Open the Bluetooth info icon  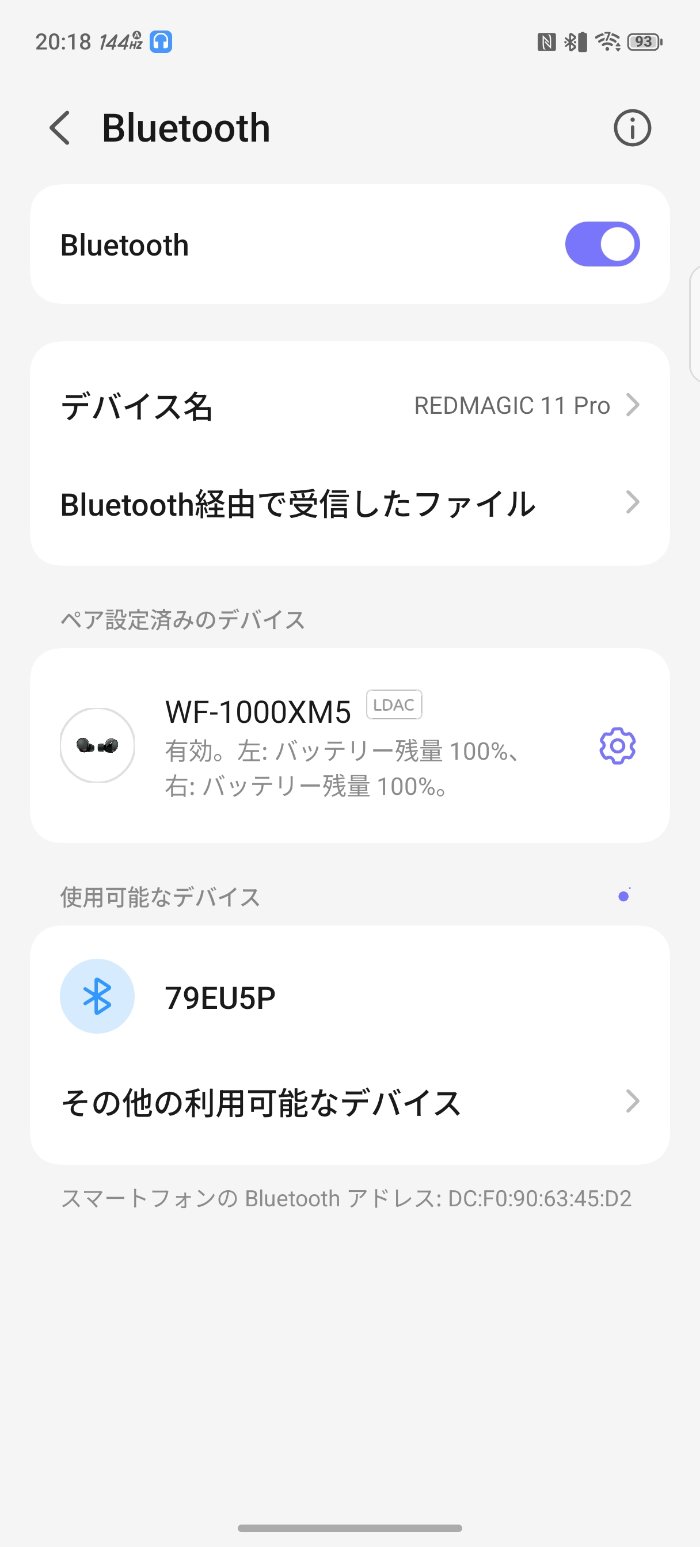tap(631, 129)
